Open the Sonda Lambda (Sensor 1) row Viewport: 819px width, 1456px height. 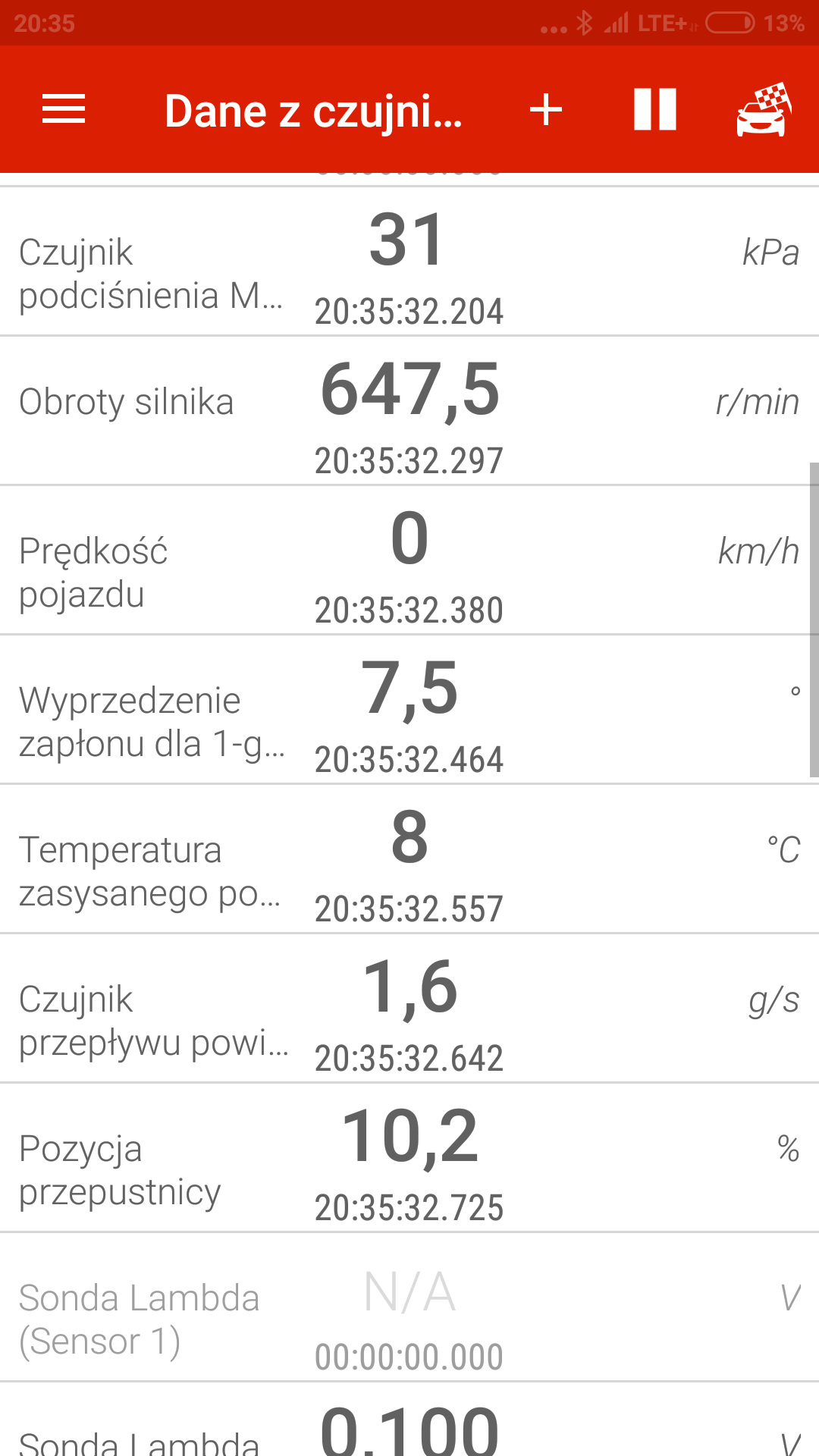409,1307
